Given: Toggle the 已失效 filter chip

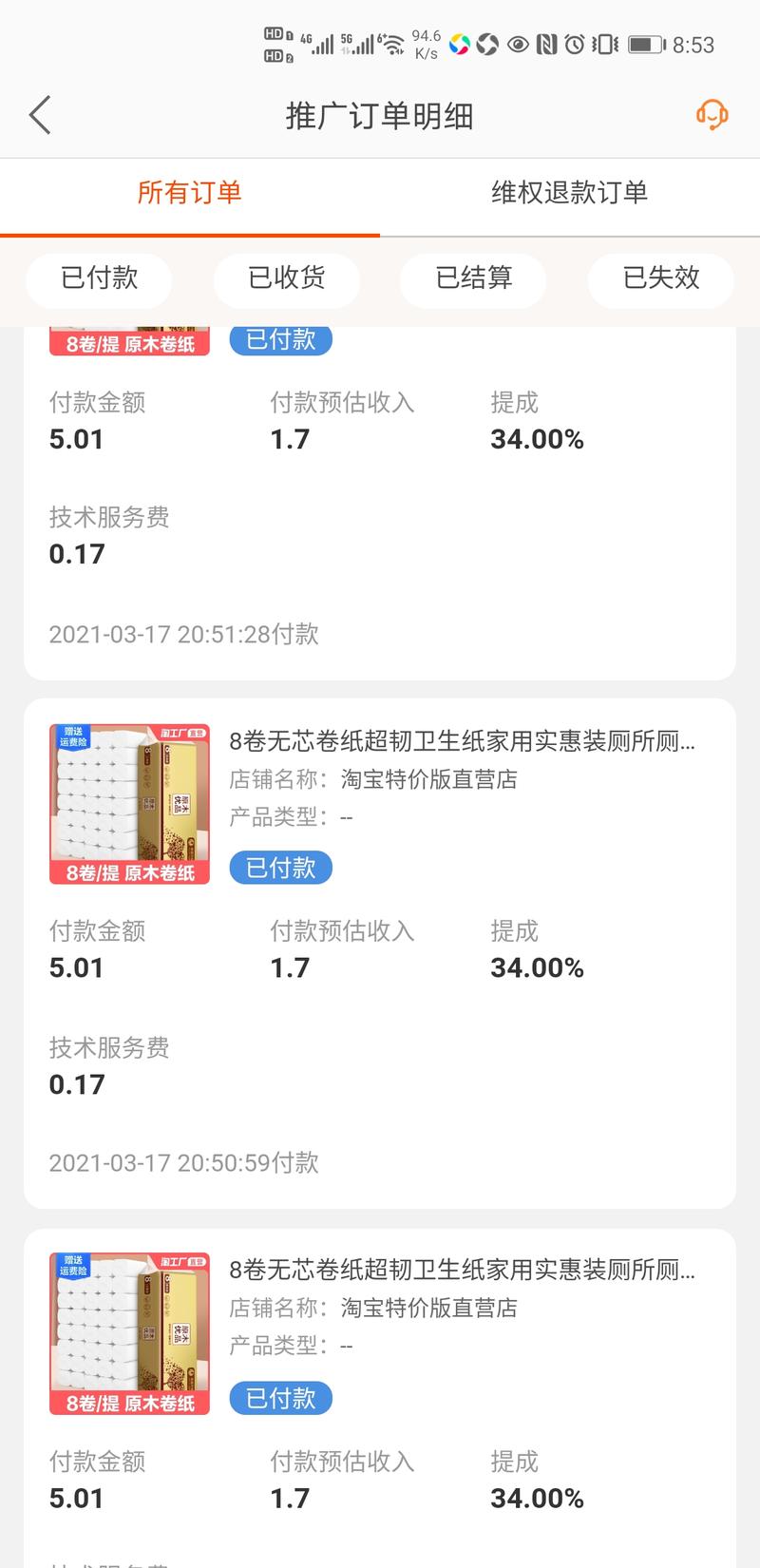Looking at the screenshot, I should (x=659, y=279).
